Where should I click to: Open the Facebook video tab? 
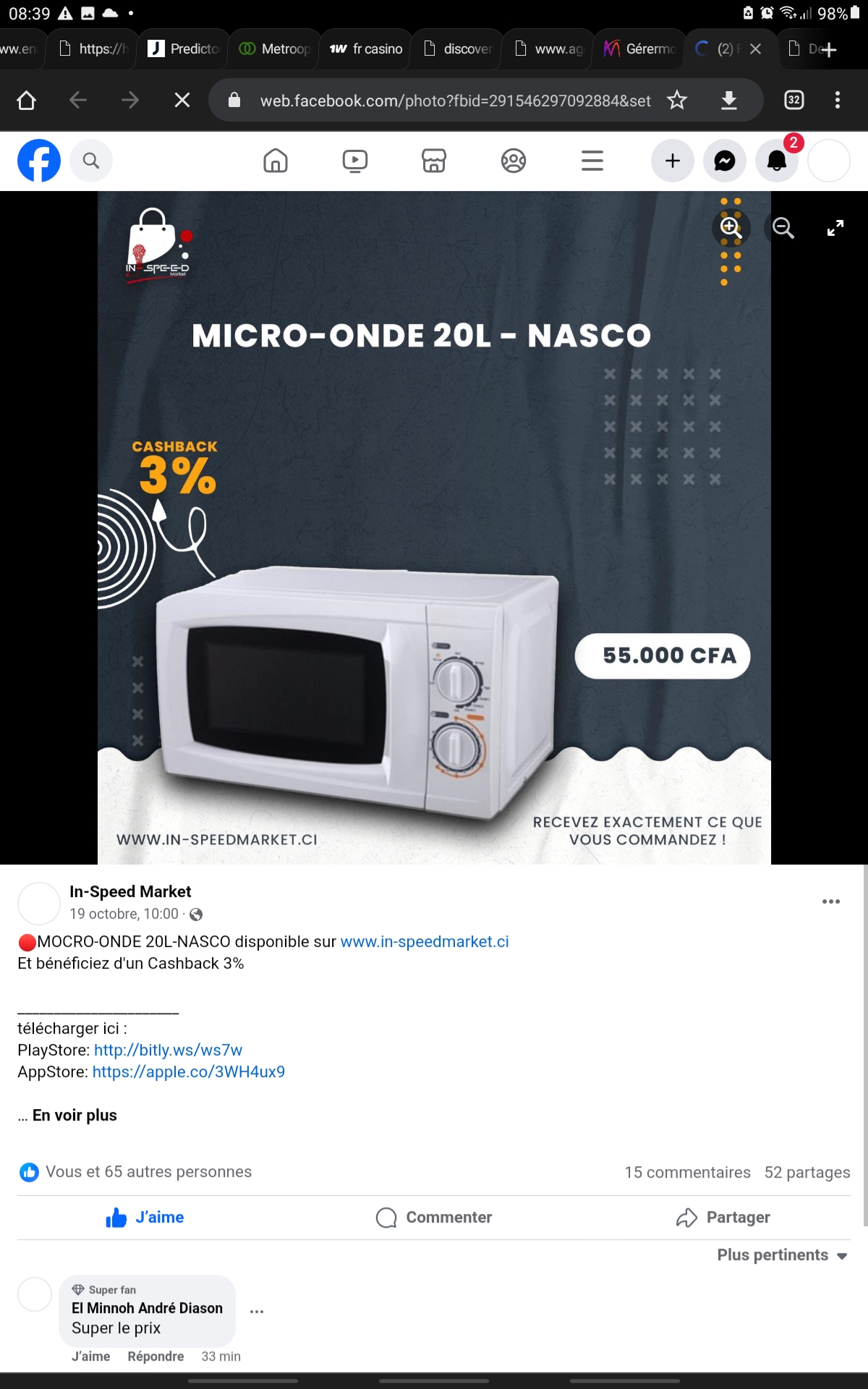pos(355,161)
